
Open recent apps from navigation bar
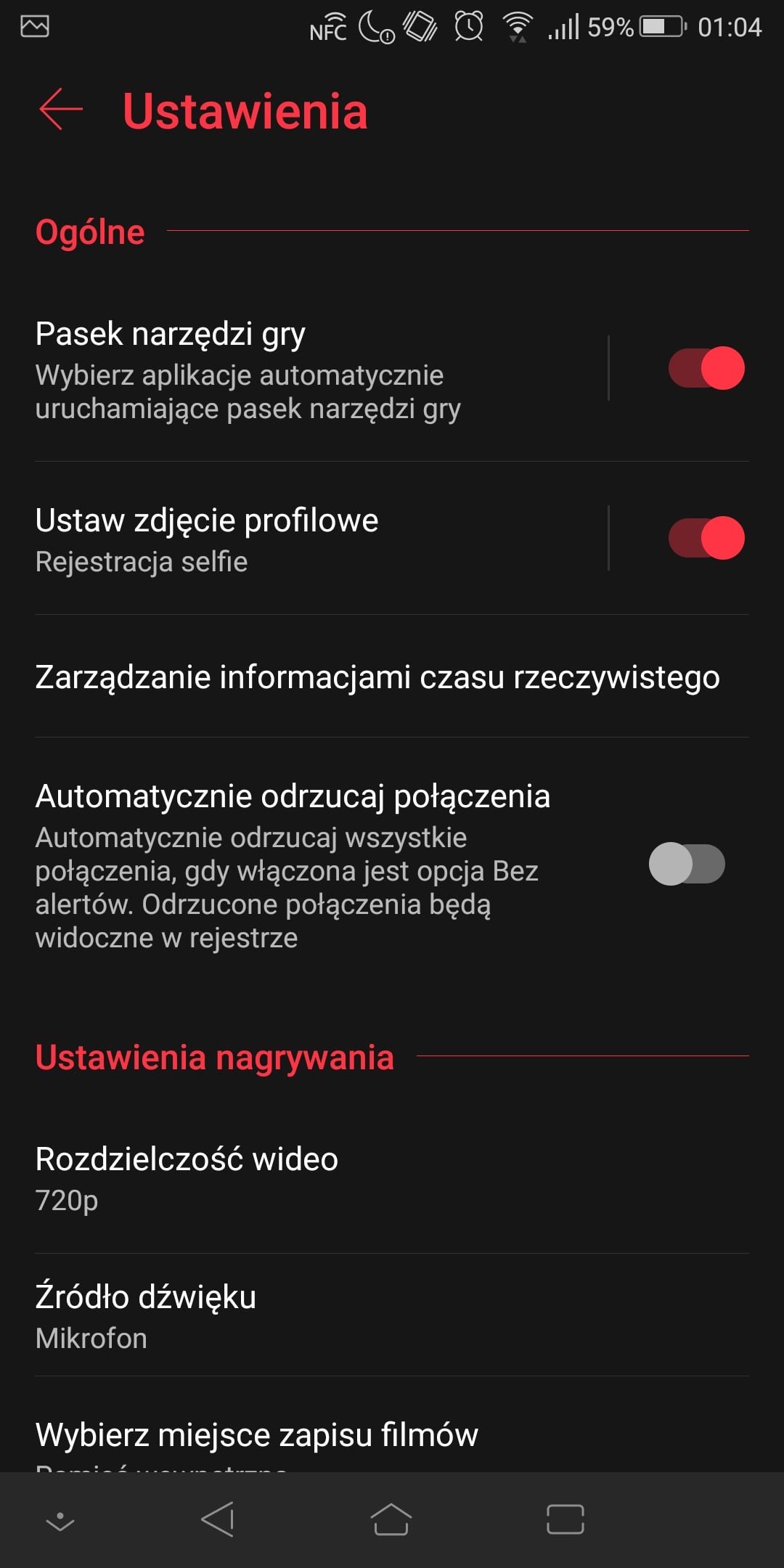565,1519
